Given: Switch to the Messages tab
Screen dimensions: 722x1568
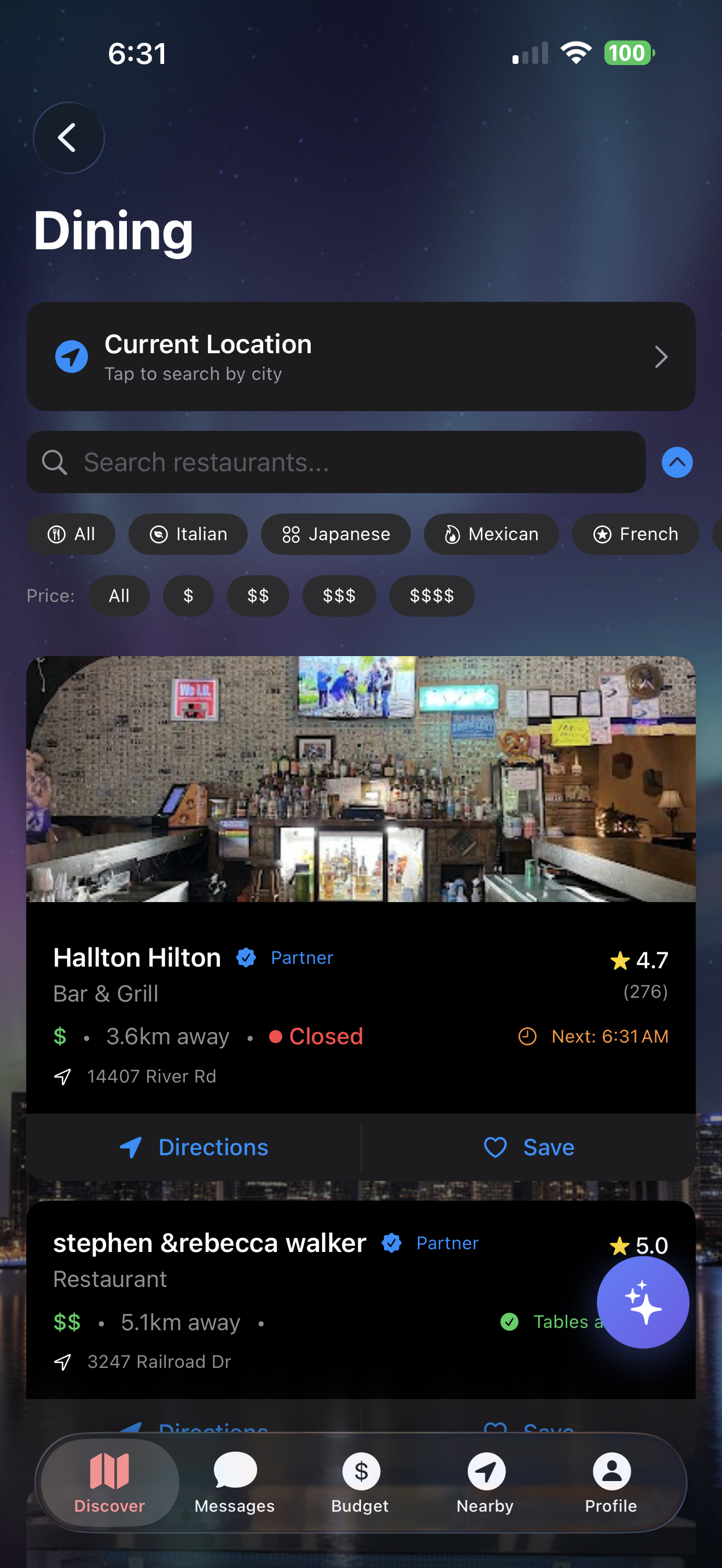Looking at the screenshot, I should pyautogui.click(x=234, y=1483).
